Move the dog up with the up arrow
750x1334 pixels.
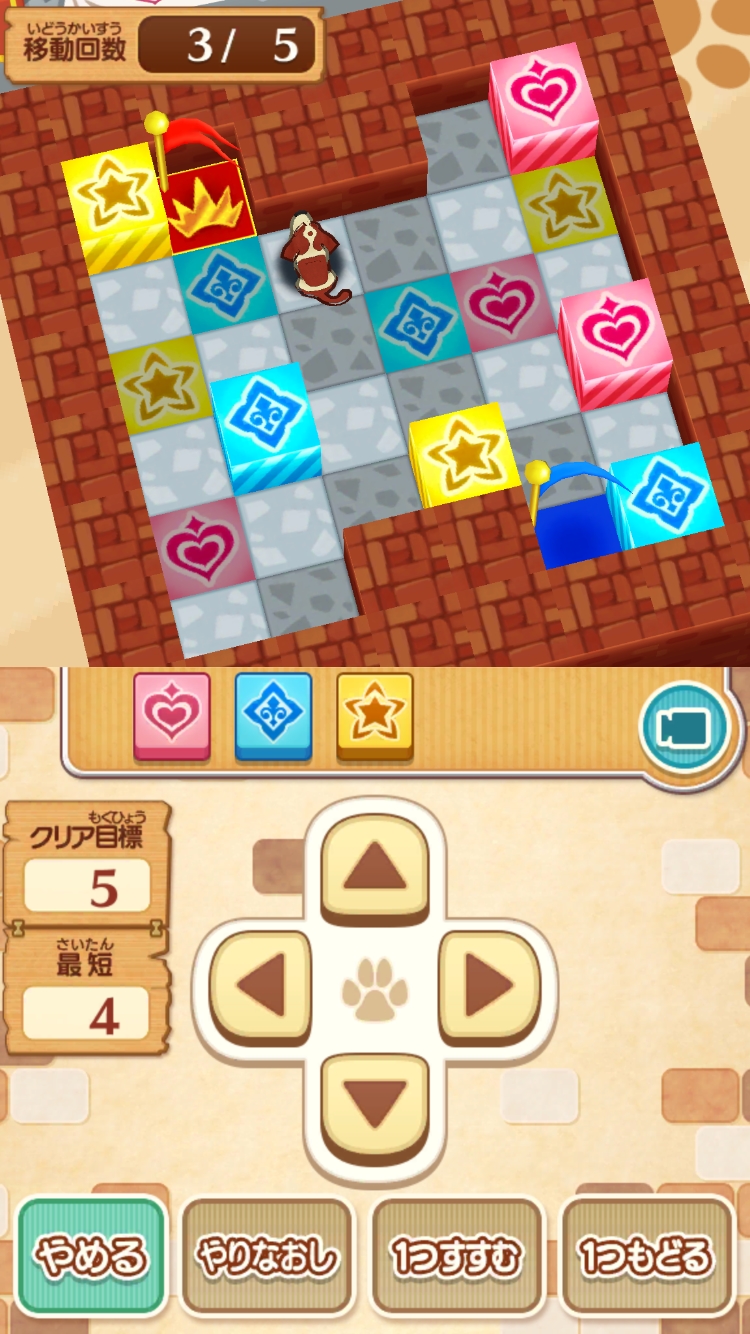click(375, 867)
